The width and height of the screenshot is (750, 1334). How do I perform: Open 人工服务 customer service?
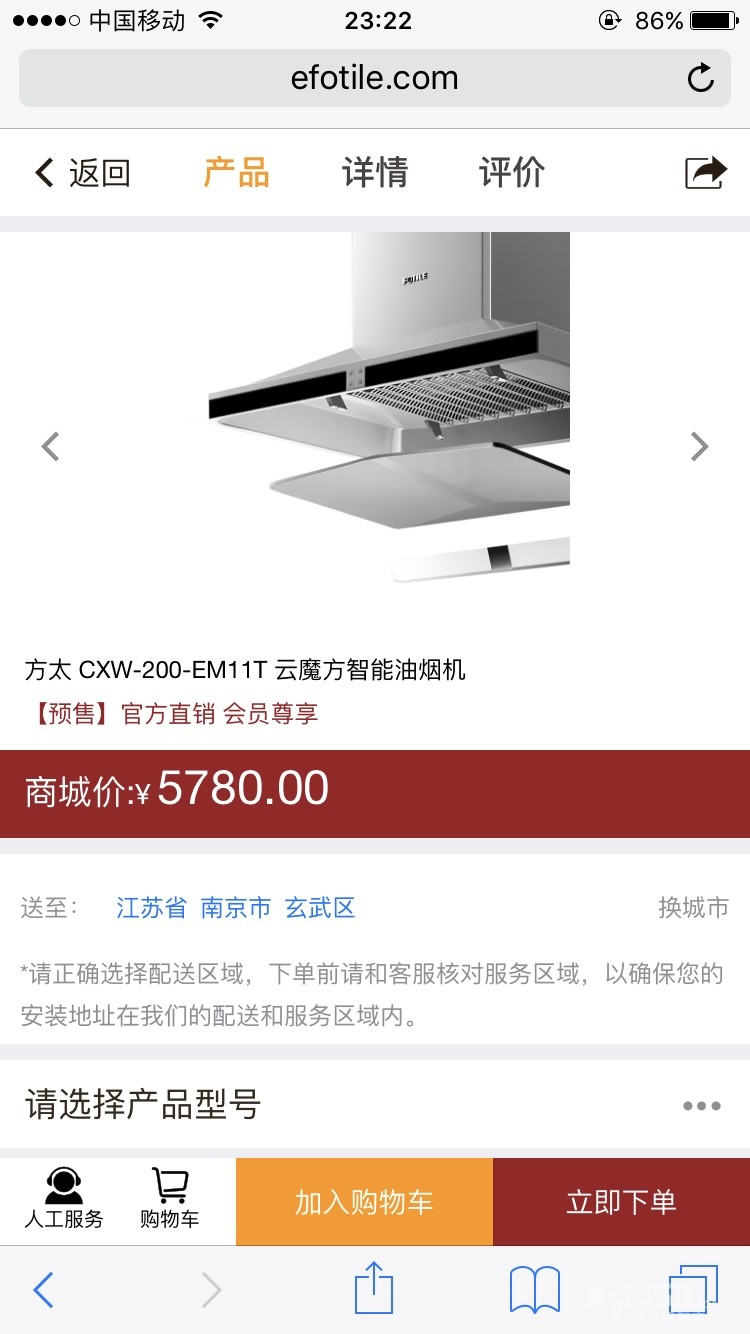pos(64,1199)
